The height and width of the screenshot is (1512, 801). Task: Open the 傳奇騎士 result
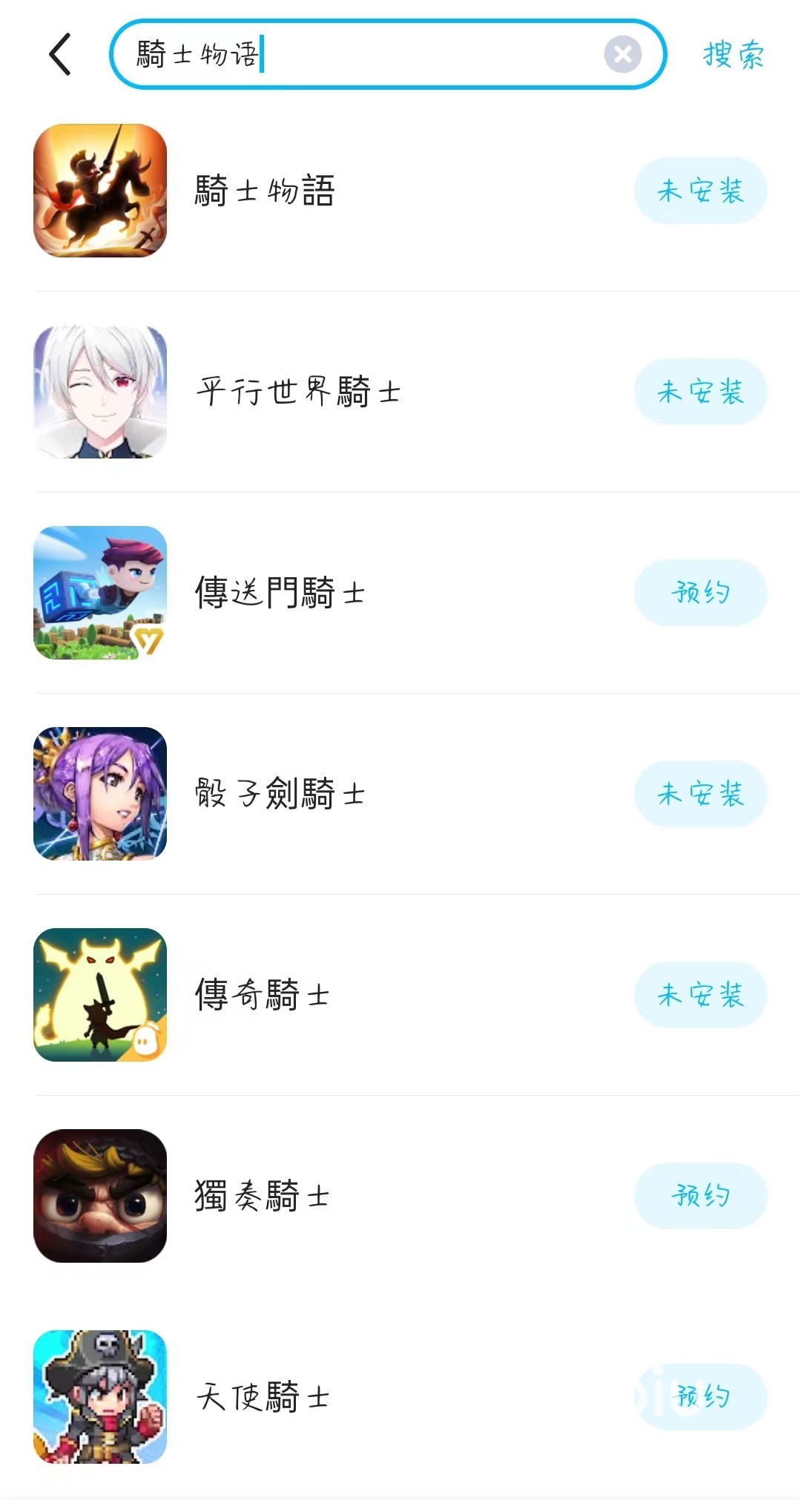[x=261, y=995]
